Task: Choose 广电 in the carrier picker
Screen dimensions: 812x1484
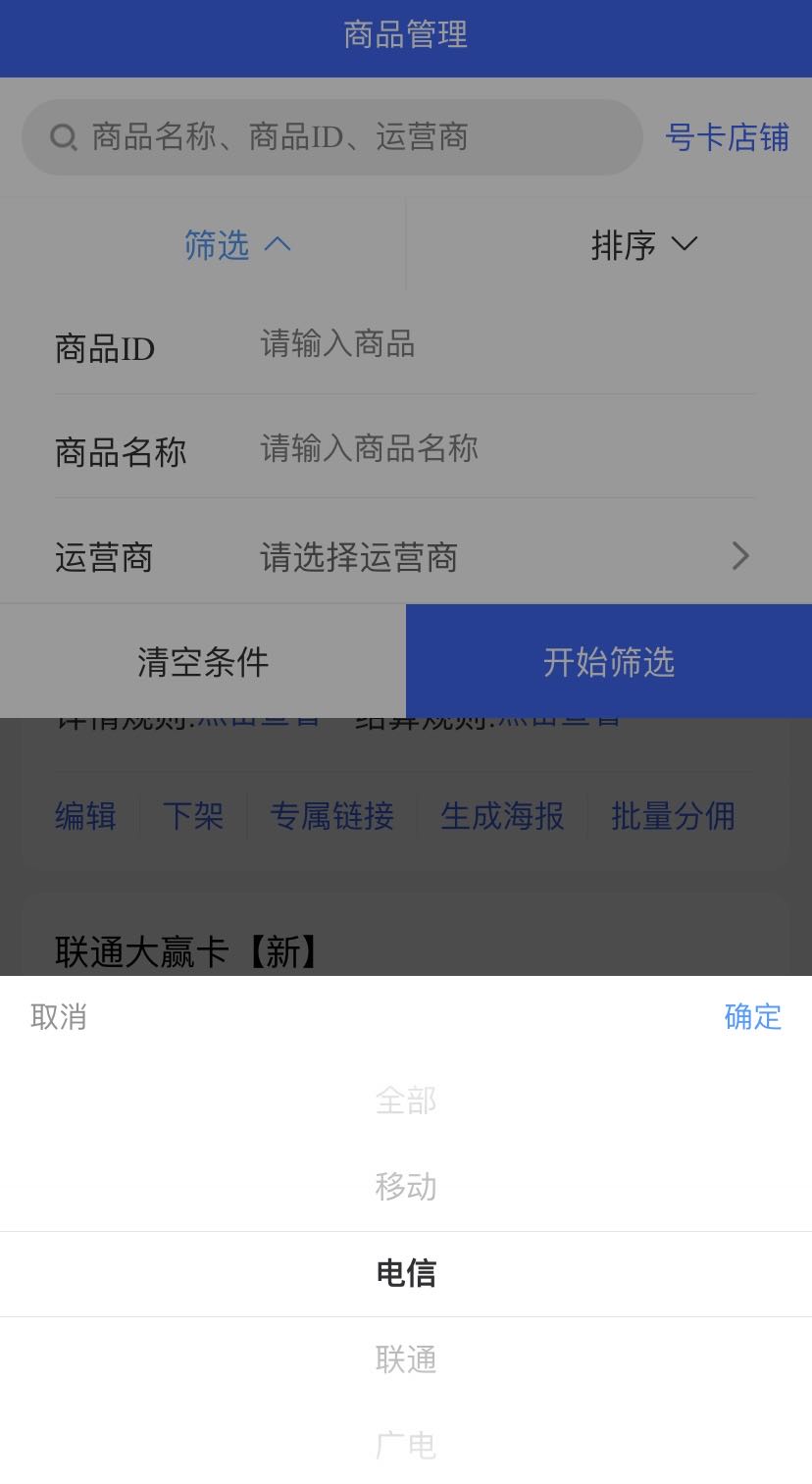Action: [x=406, y=1445]
